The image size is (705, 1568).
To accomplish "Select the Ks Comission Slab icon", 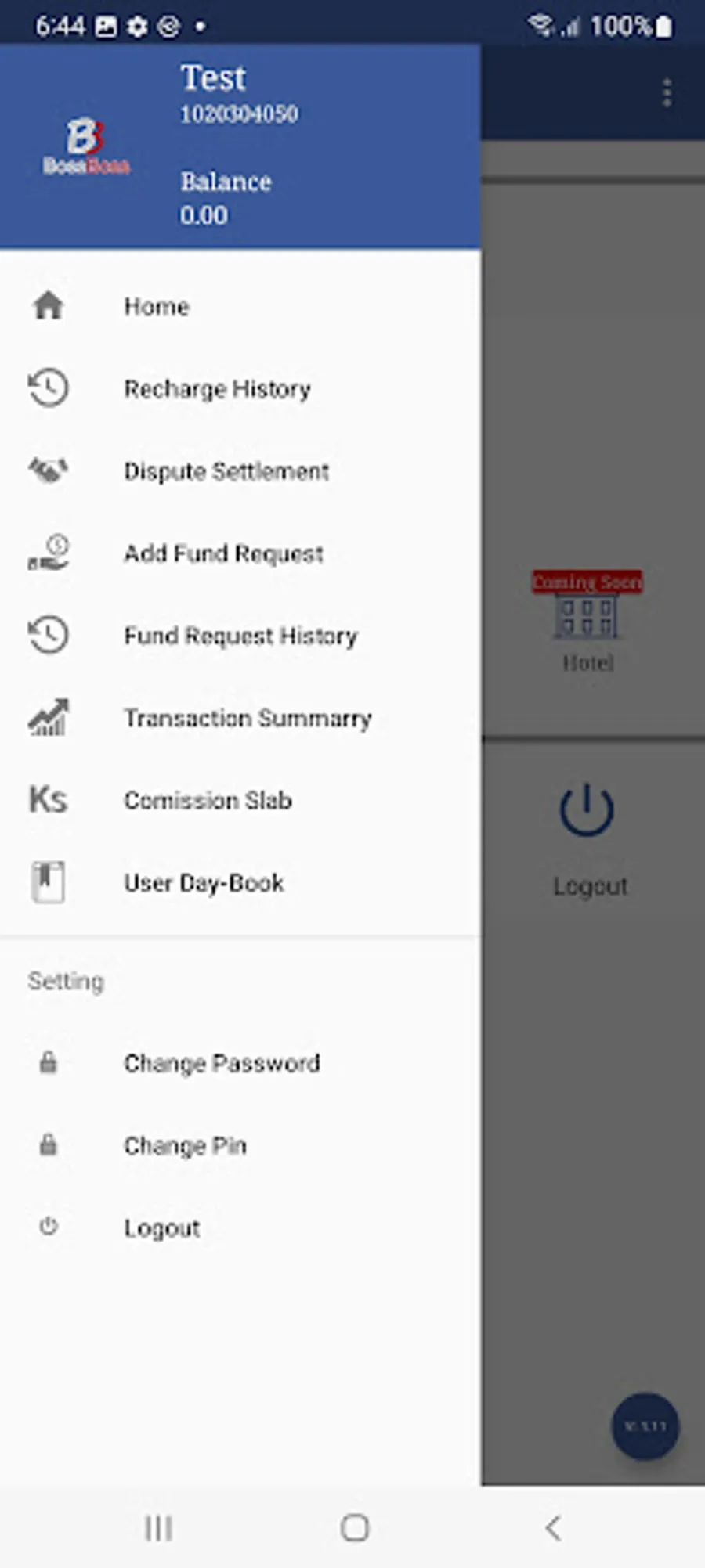I will pos(47,798).
